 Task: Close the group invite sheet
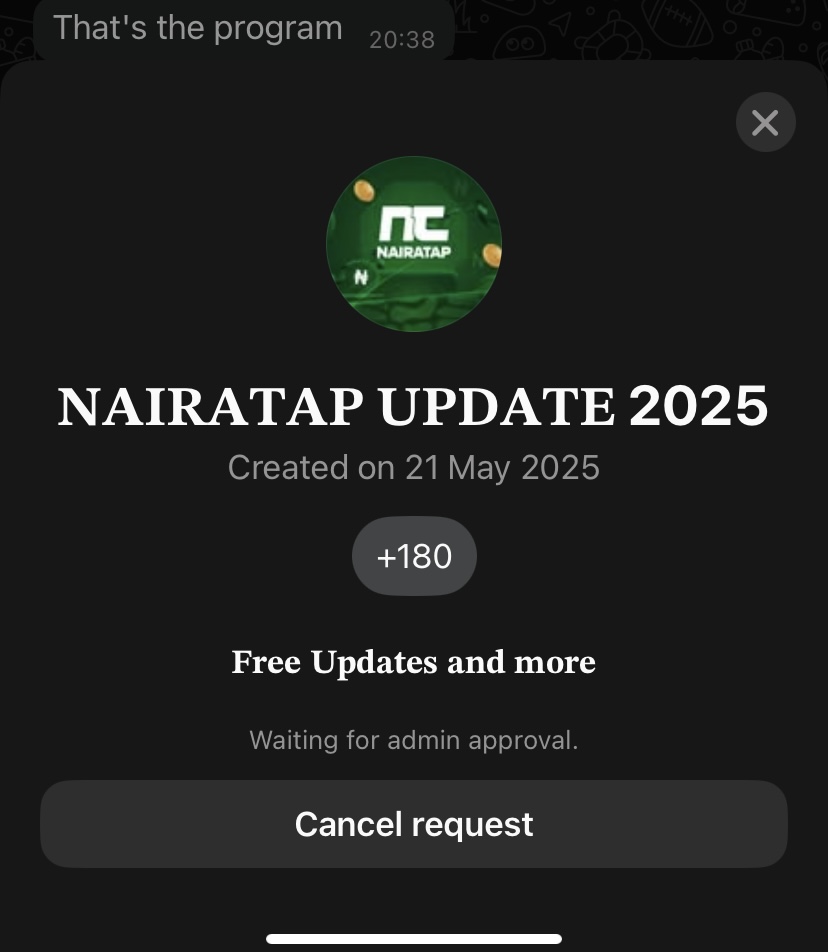(x=765, y=122)
